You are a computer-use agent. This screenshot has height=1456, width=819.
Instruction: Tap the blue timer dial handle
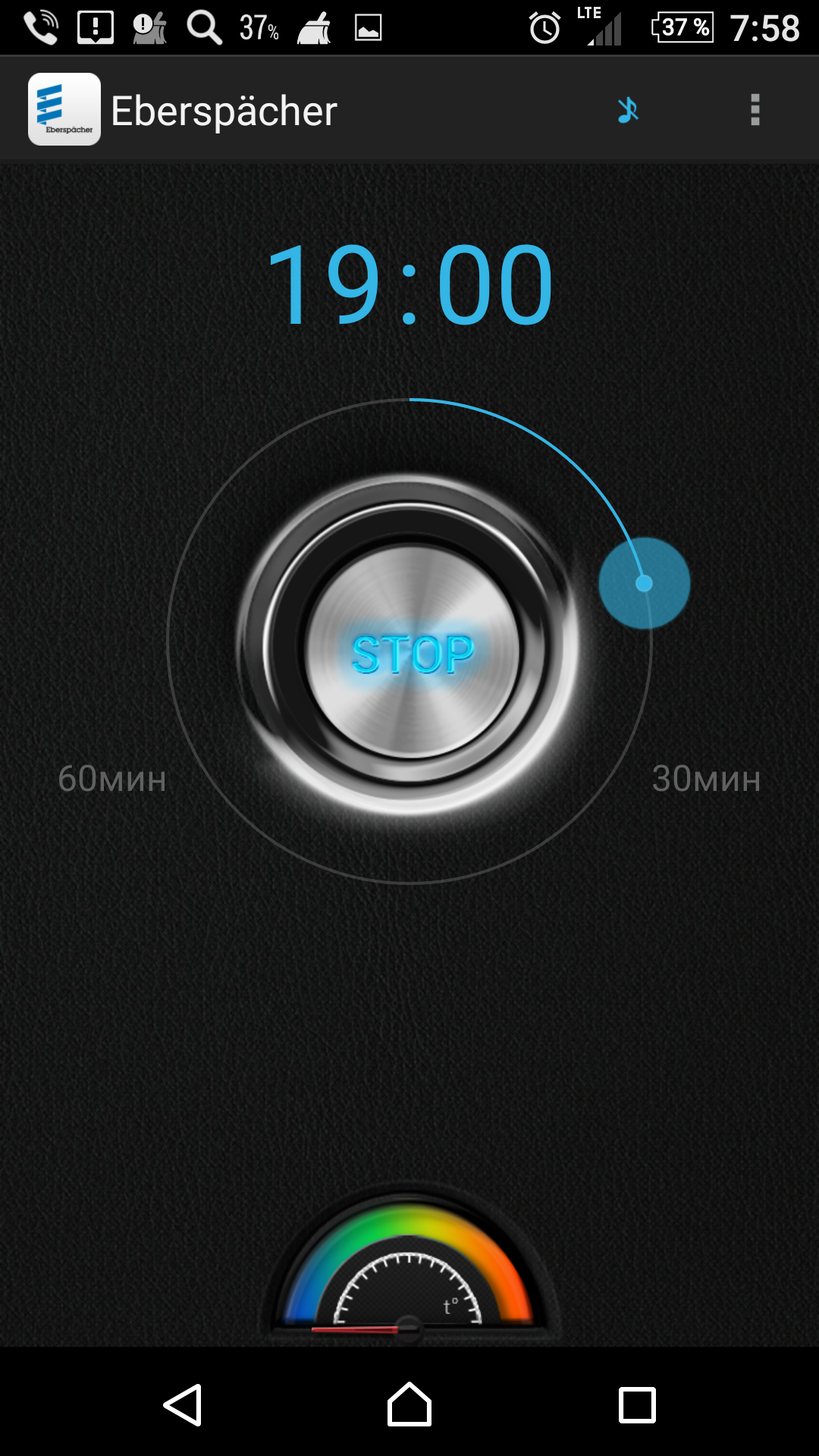click(644, 583)
